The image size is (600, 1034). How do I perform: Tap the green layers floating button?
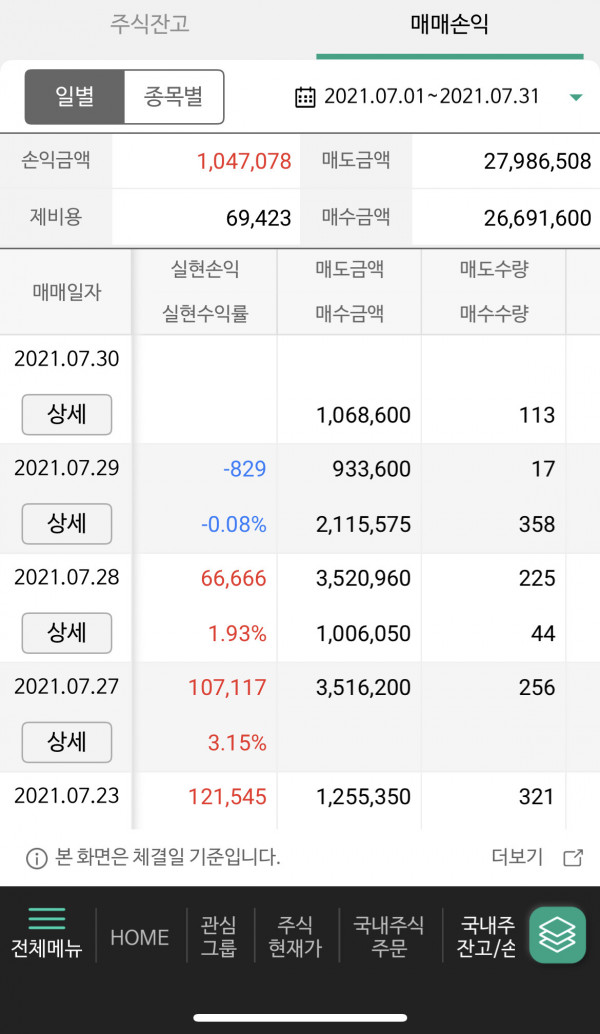point(557,935)
